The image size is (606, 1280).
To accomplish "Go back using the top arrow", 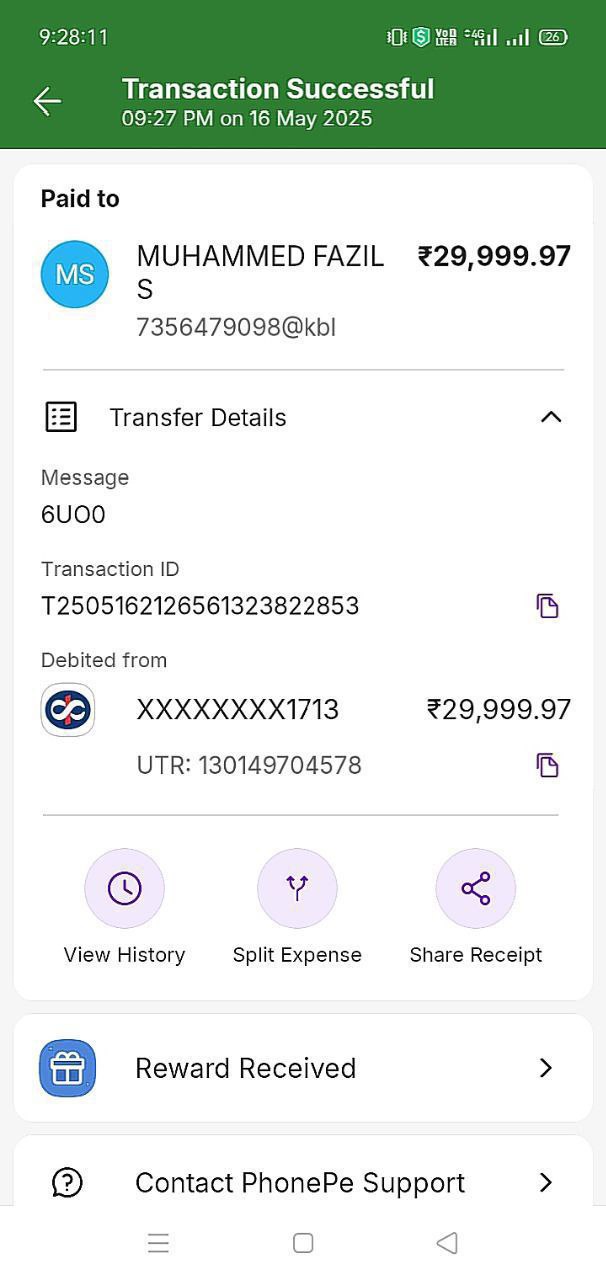I will click(x=47, y=101).
